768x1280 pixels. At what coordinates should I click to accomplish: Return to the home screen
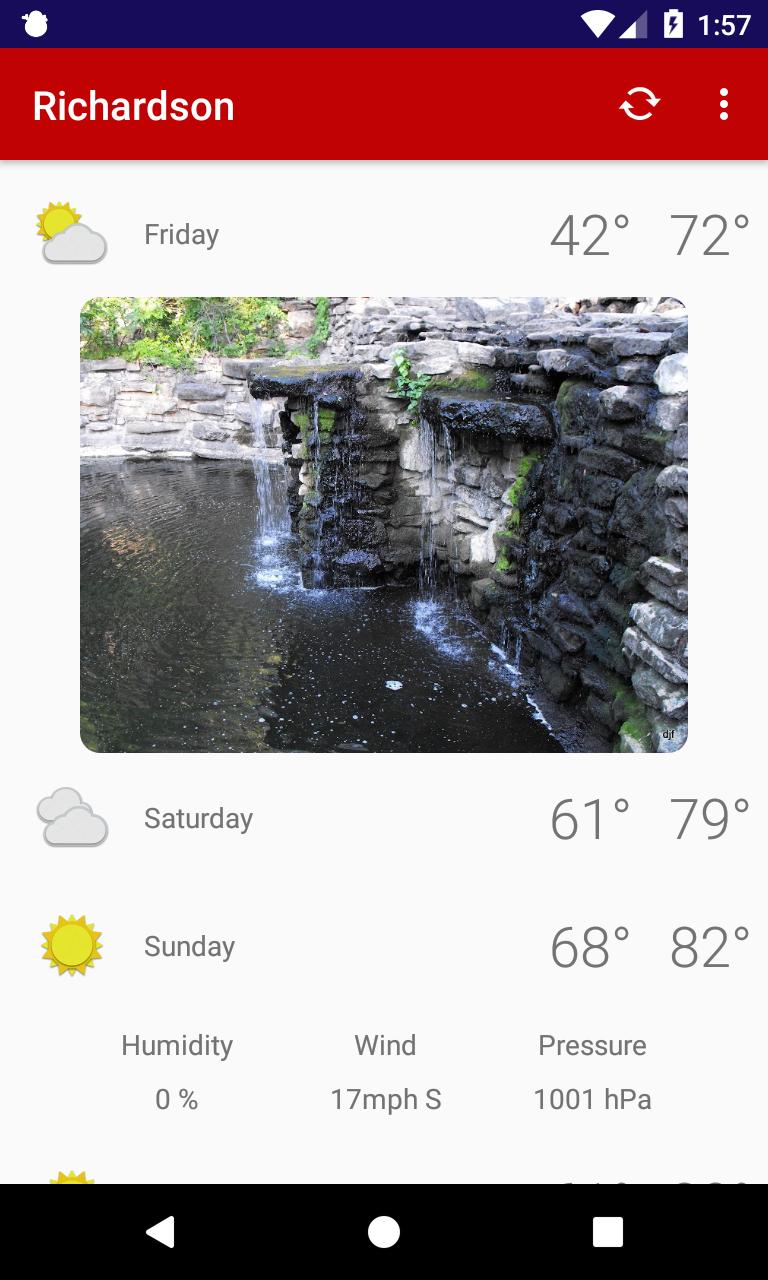[384, 1232]
